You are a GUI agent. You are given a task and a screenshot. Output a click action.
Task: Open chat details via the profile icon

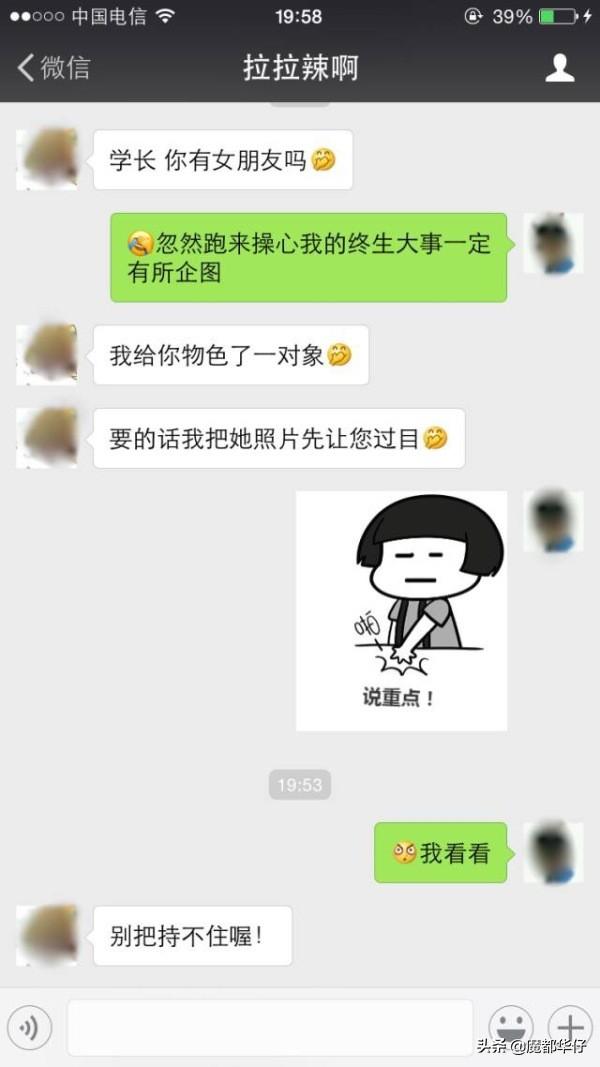pyautogui.click(x=559, y=68)
